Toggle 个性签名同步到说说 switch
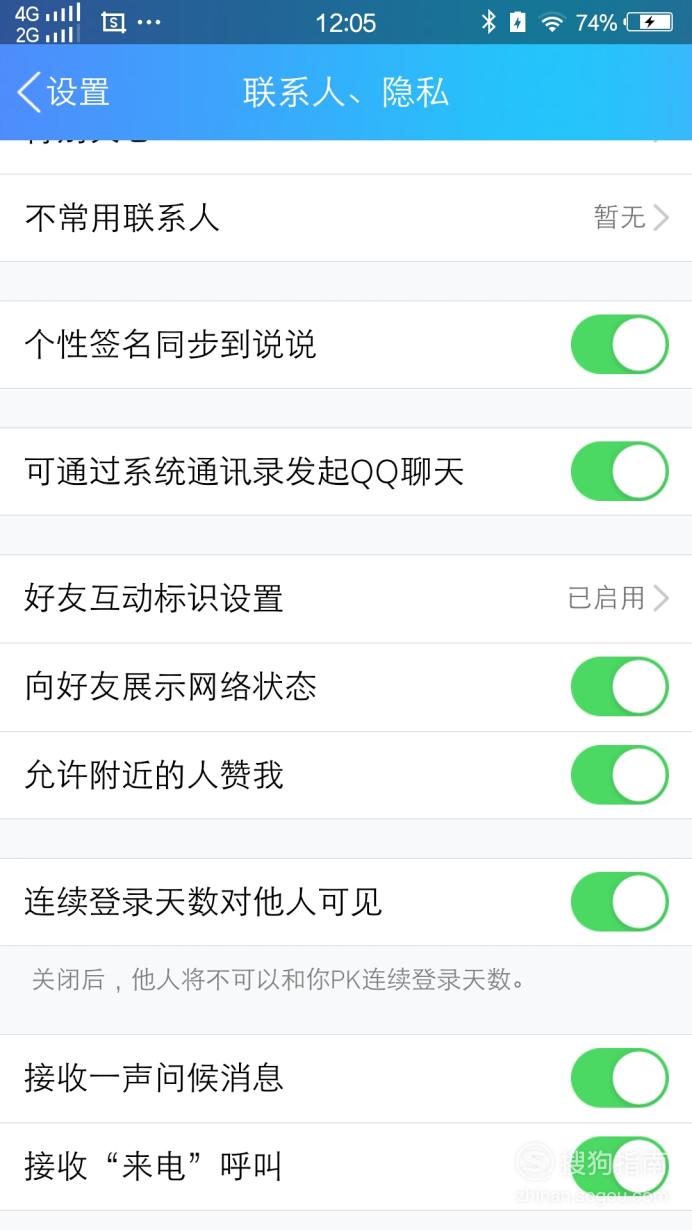This screenshot has height=1230, width=692. click(x=619, y=345)
